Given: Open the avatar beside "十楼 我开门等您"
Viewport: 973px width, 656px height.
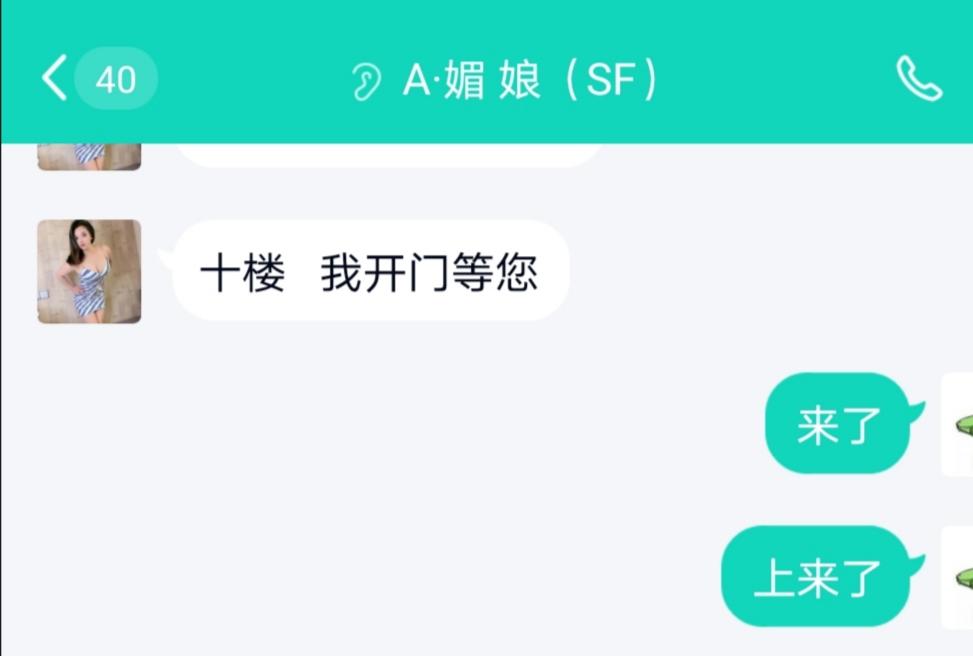Looking at the screenshot, I should [x=89, y=272].
